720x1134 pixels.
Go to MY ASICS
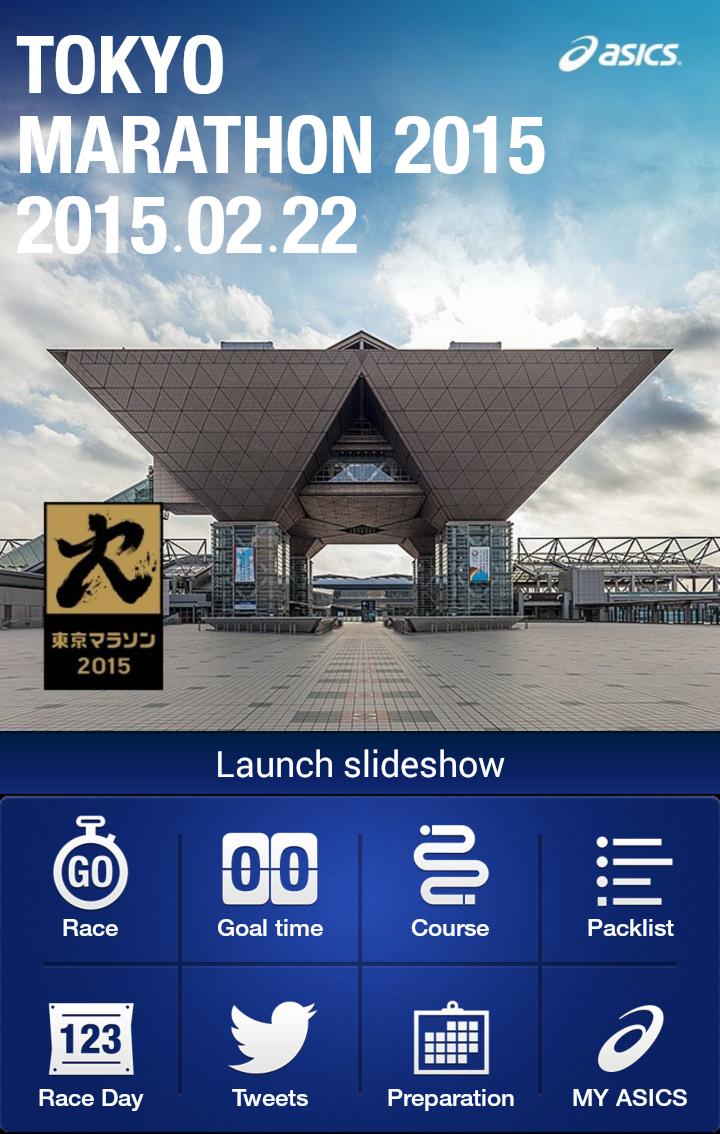[630, 1052]
